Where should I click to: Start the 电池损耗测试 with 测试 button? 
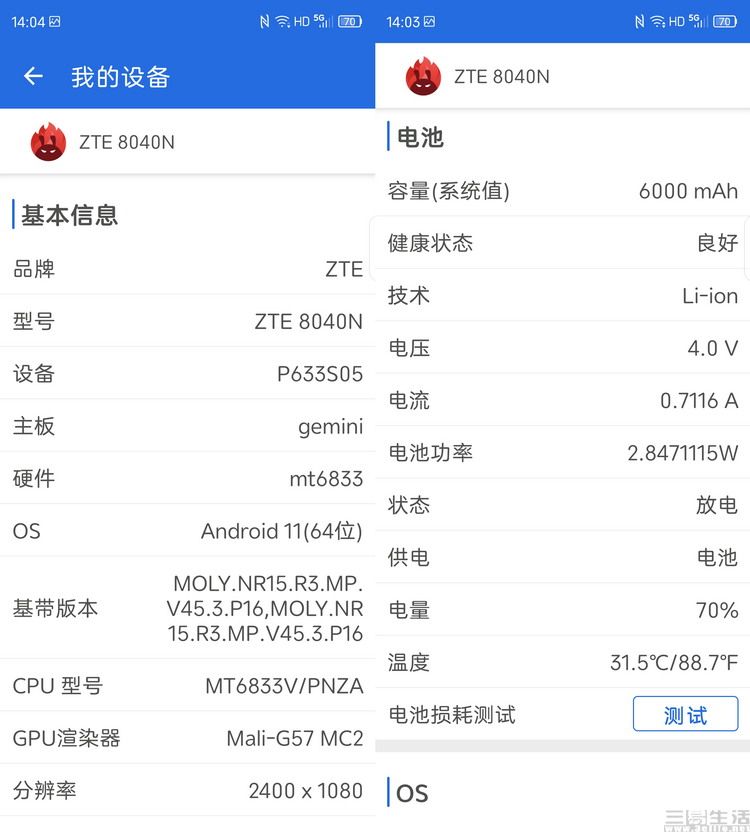[685, 714]
